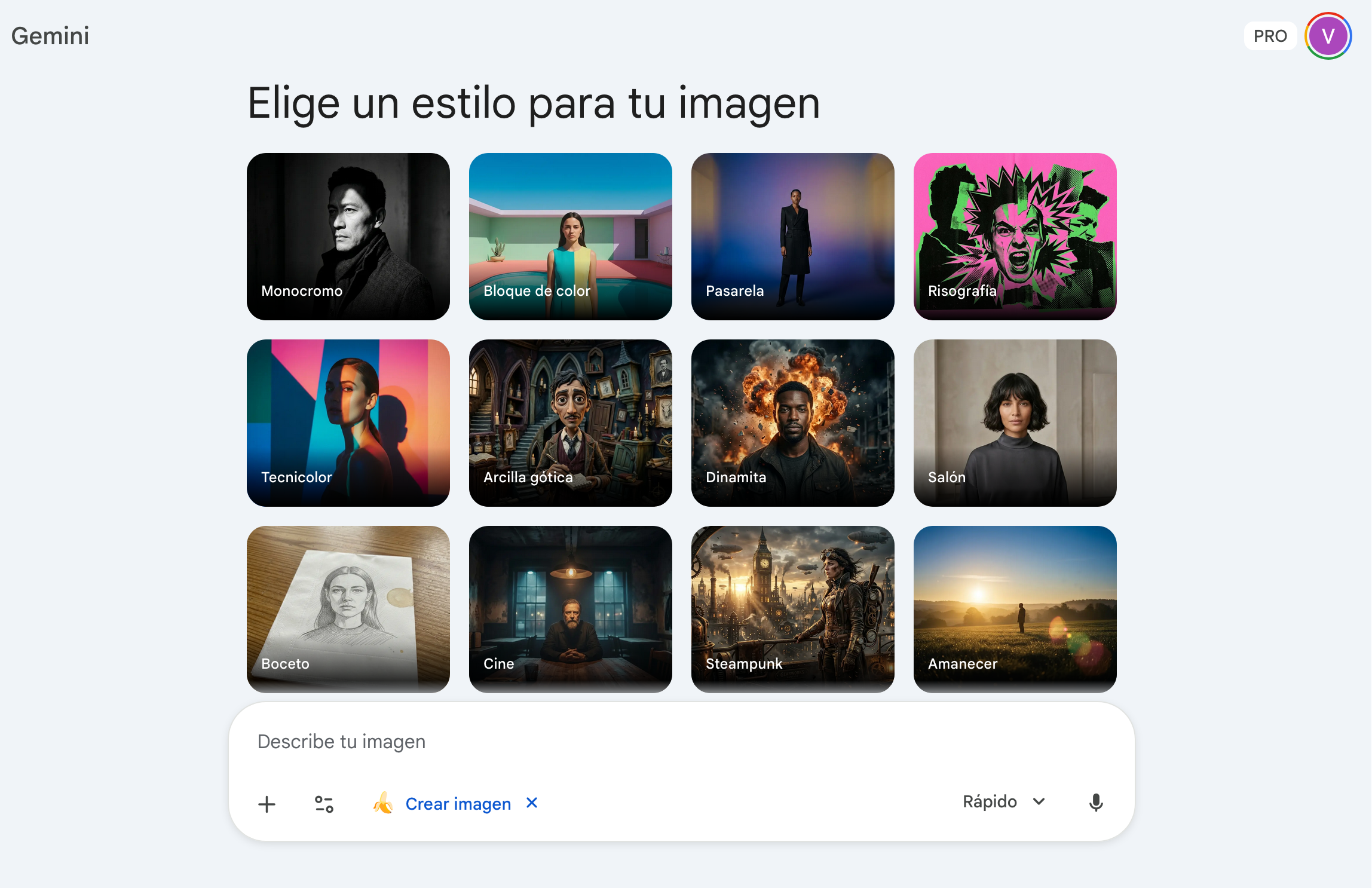The width and height of the screenshot is (1372, 888).
Task: Select the Risografía style
Action: pyautogui.click(x=1015, y=237)
